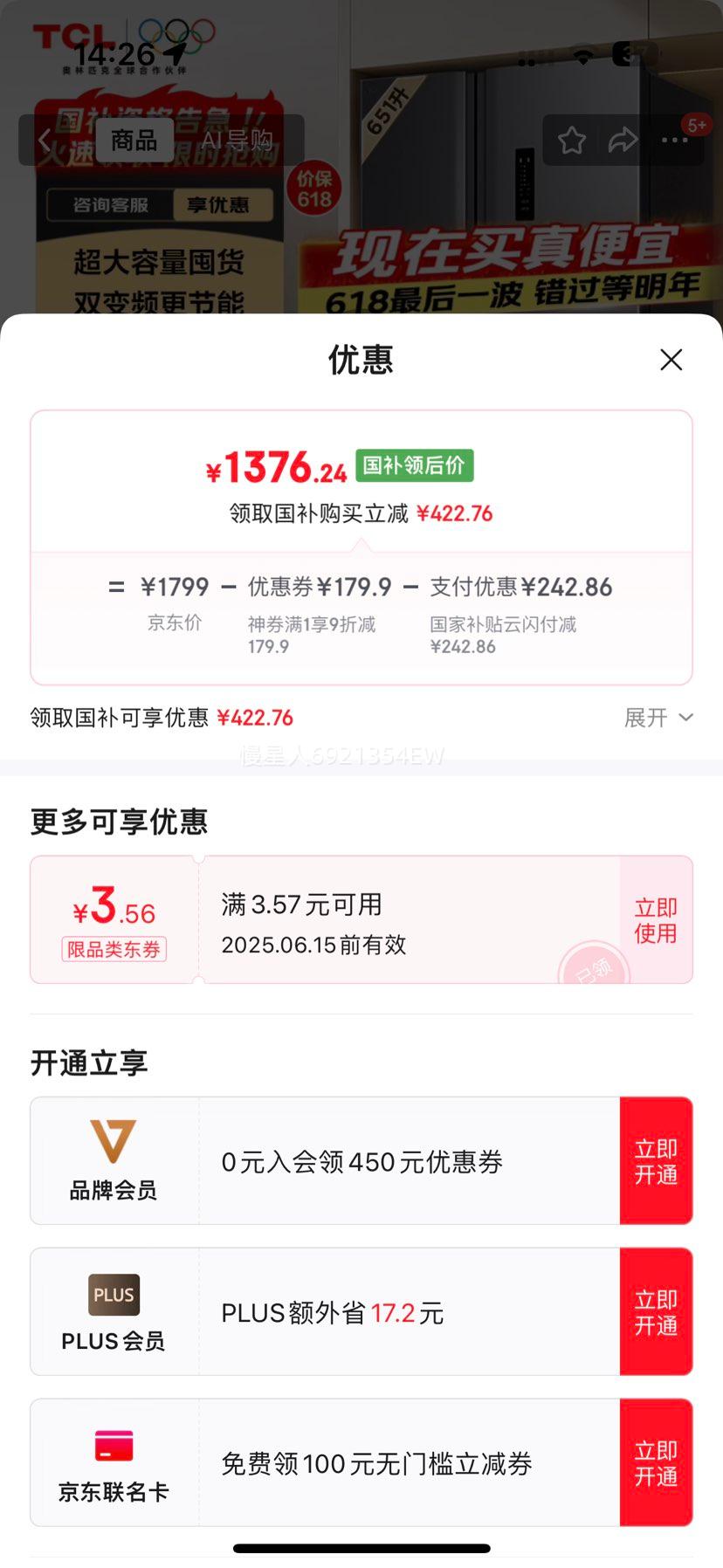The height and width of the screenshot is (1568, 723).
Task: Switch to the AI导购 tab
Action: click(238, 140)
